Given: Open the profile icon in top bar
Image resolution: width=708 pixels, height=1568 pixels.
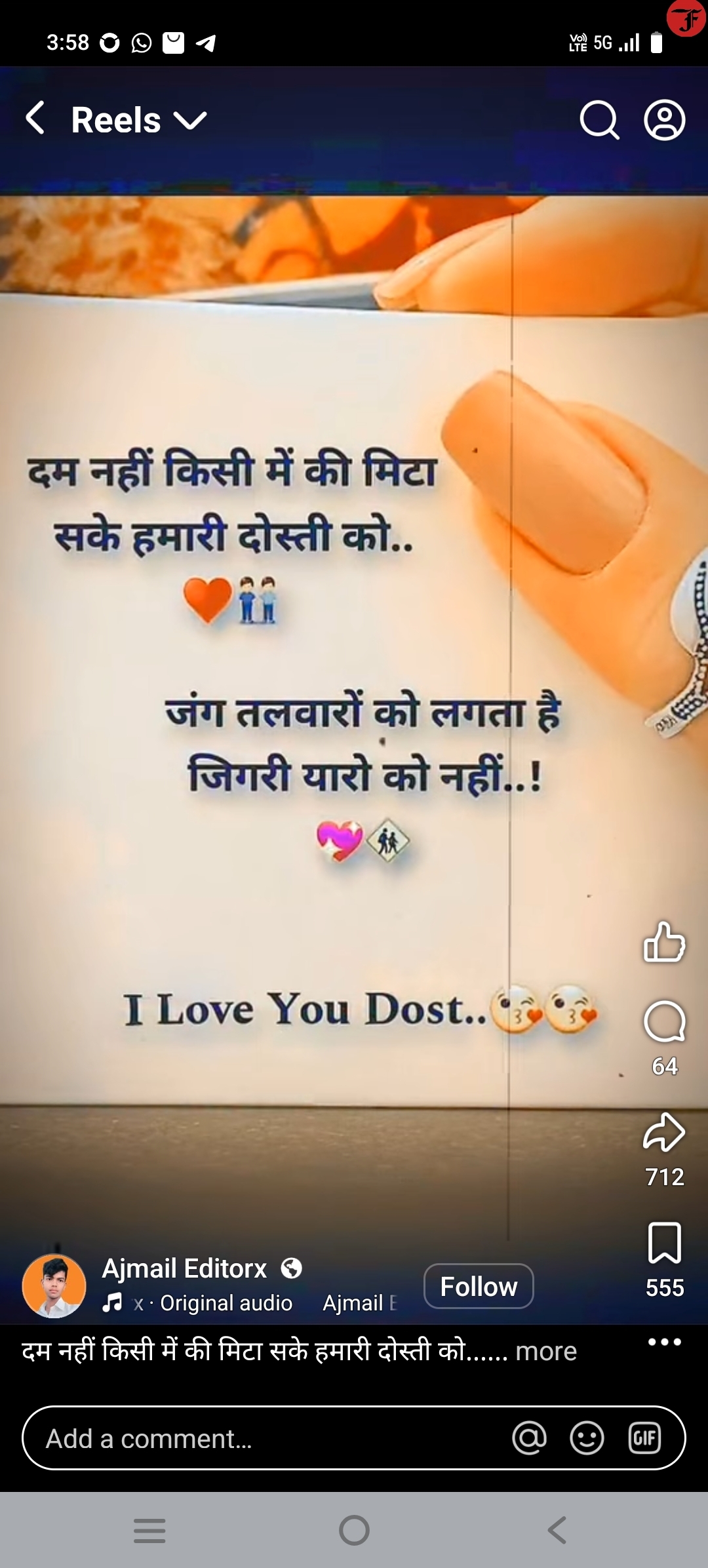Looking at the screenshot, I should pyautogui.click(x=664, y=120).
